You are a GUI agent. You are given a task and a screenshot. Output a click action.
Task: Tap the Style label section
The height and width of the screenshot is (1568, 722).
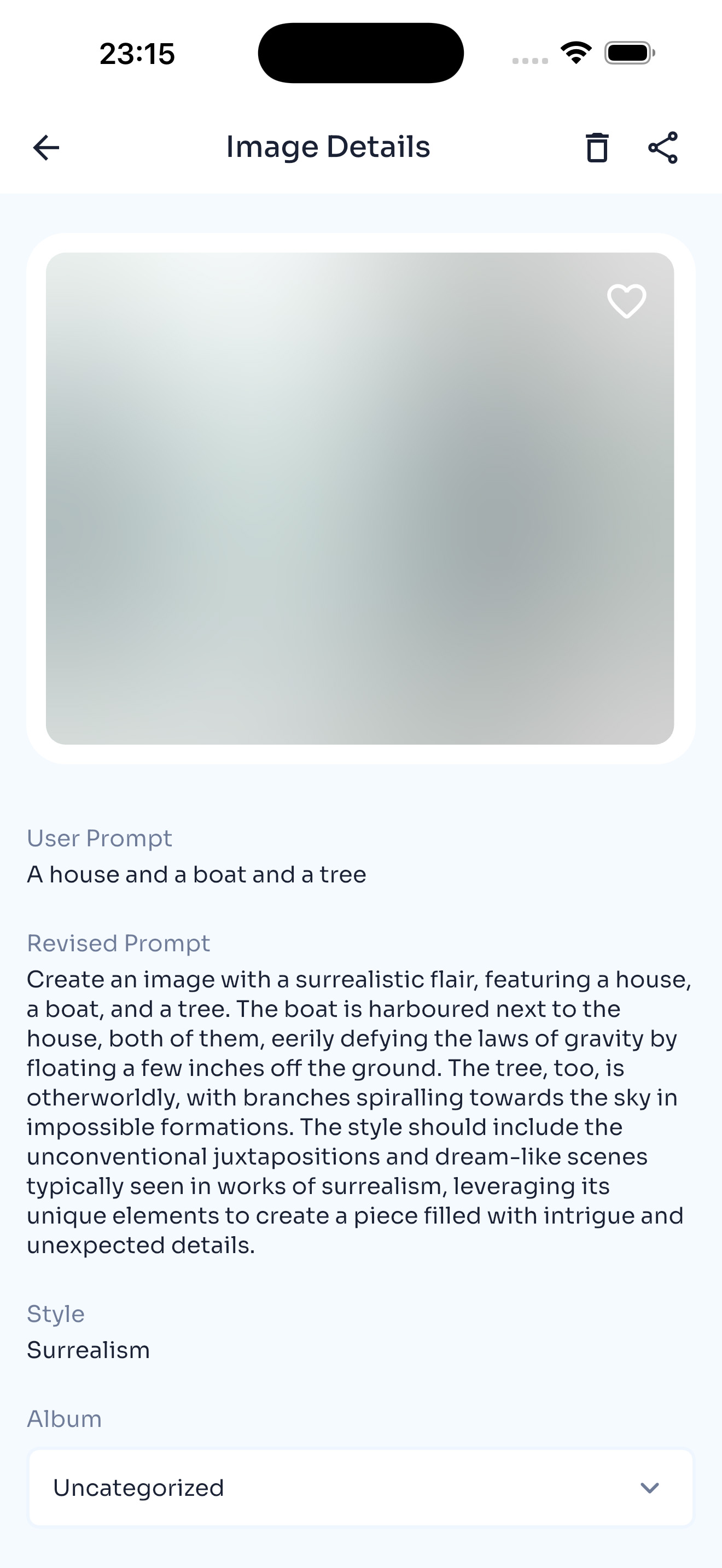tap(55, 1313)
